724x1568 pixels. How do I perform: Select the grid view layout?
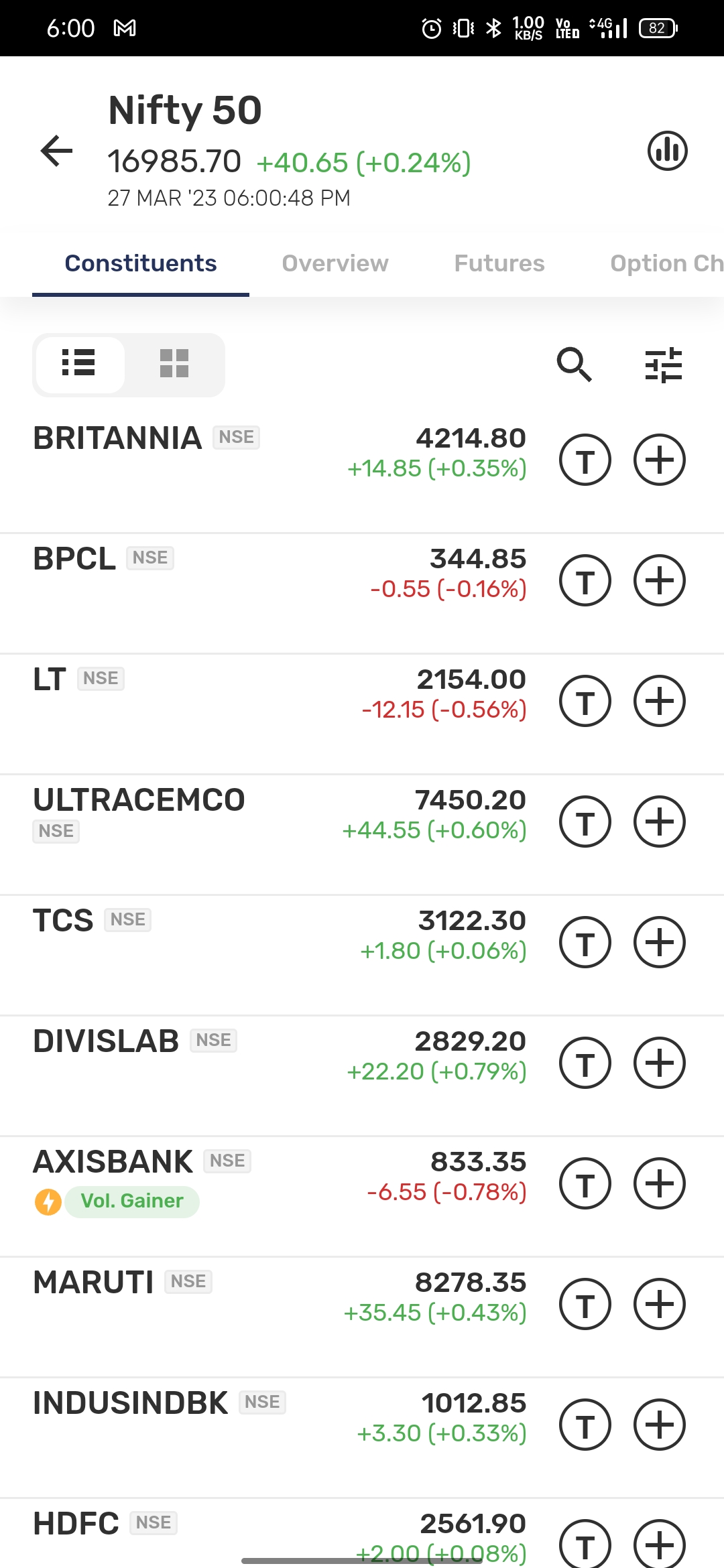[x=174, y=364]
